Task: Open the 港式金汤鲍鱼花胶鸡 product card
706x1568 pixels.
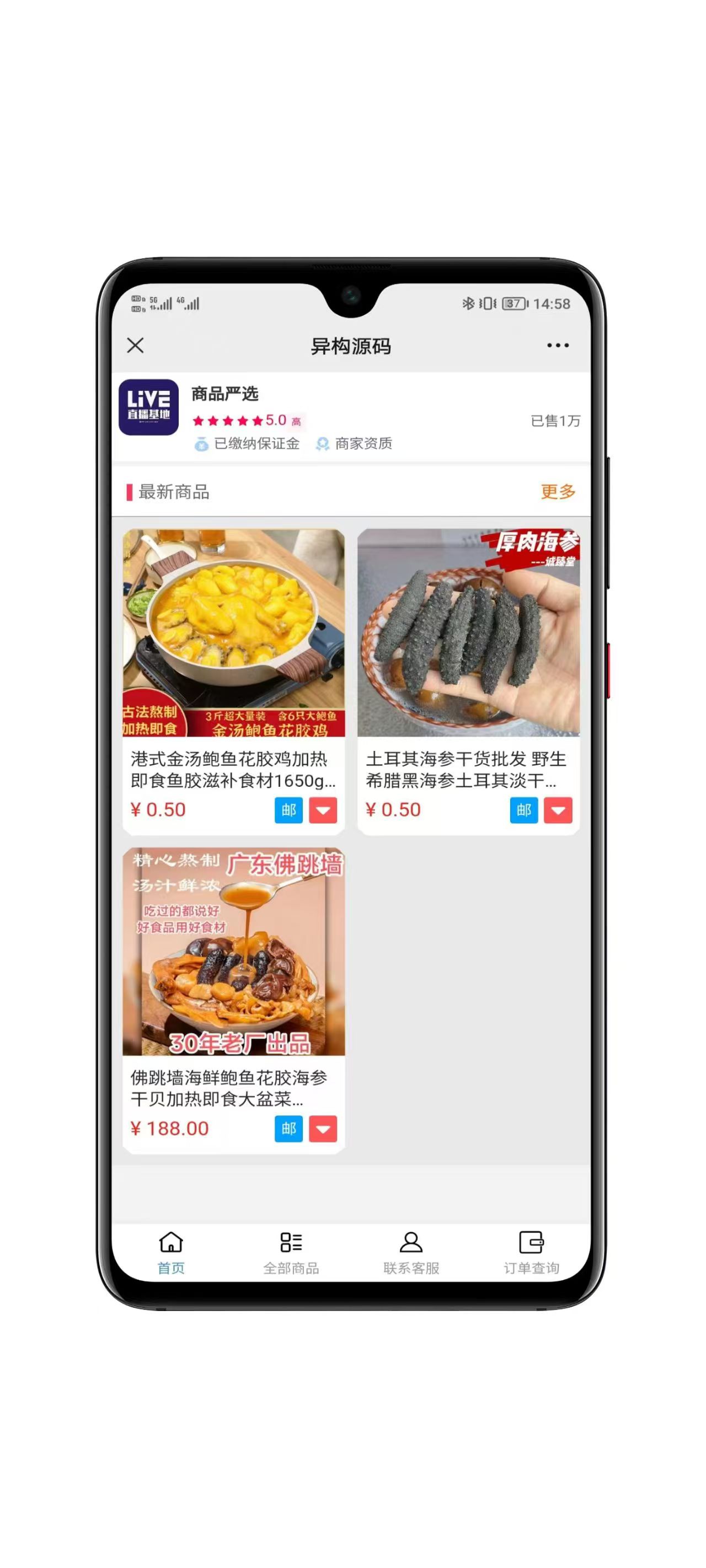Action: click(x=233, y=645)
